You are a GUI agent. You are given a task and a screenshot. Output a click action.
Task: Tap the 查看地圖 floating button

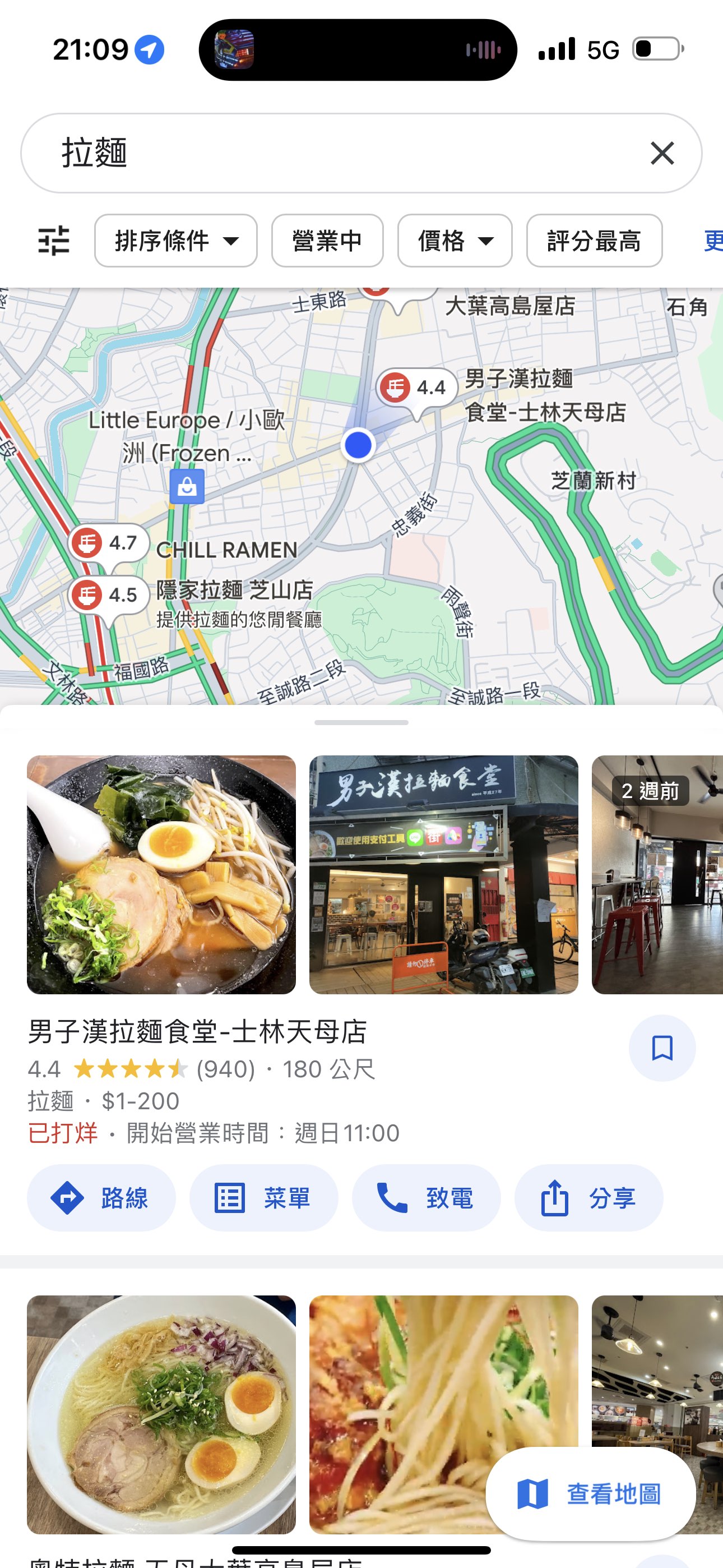coord(590,1493)
